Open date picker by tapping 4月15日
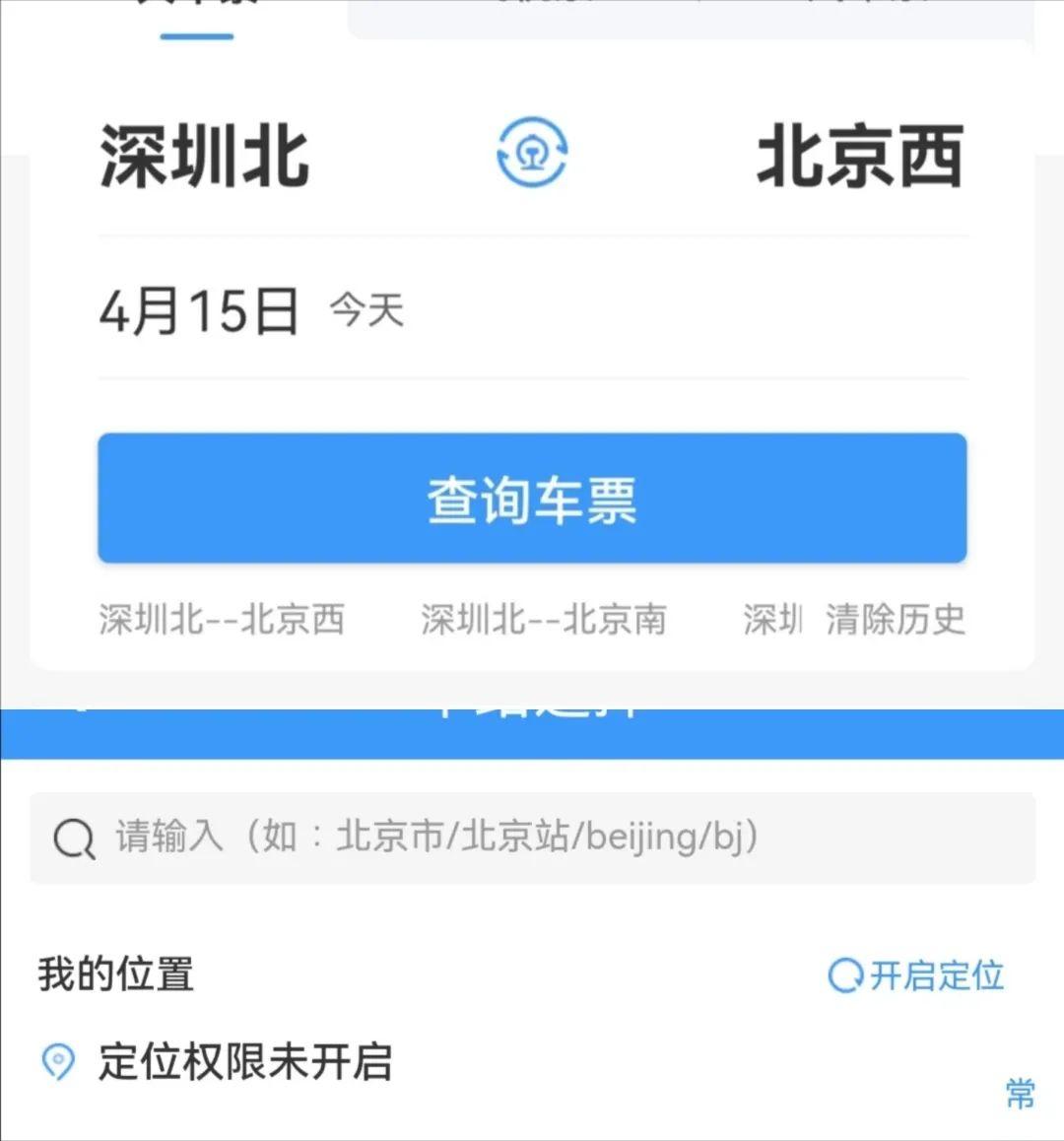Screen dimensions: 1064x1141 [x=197, y=310]
